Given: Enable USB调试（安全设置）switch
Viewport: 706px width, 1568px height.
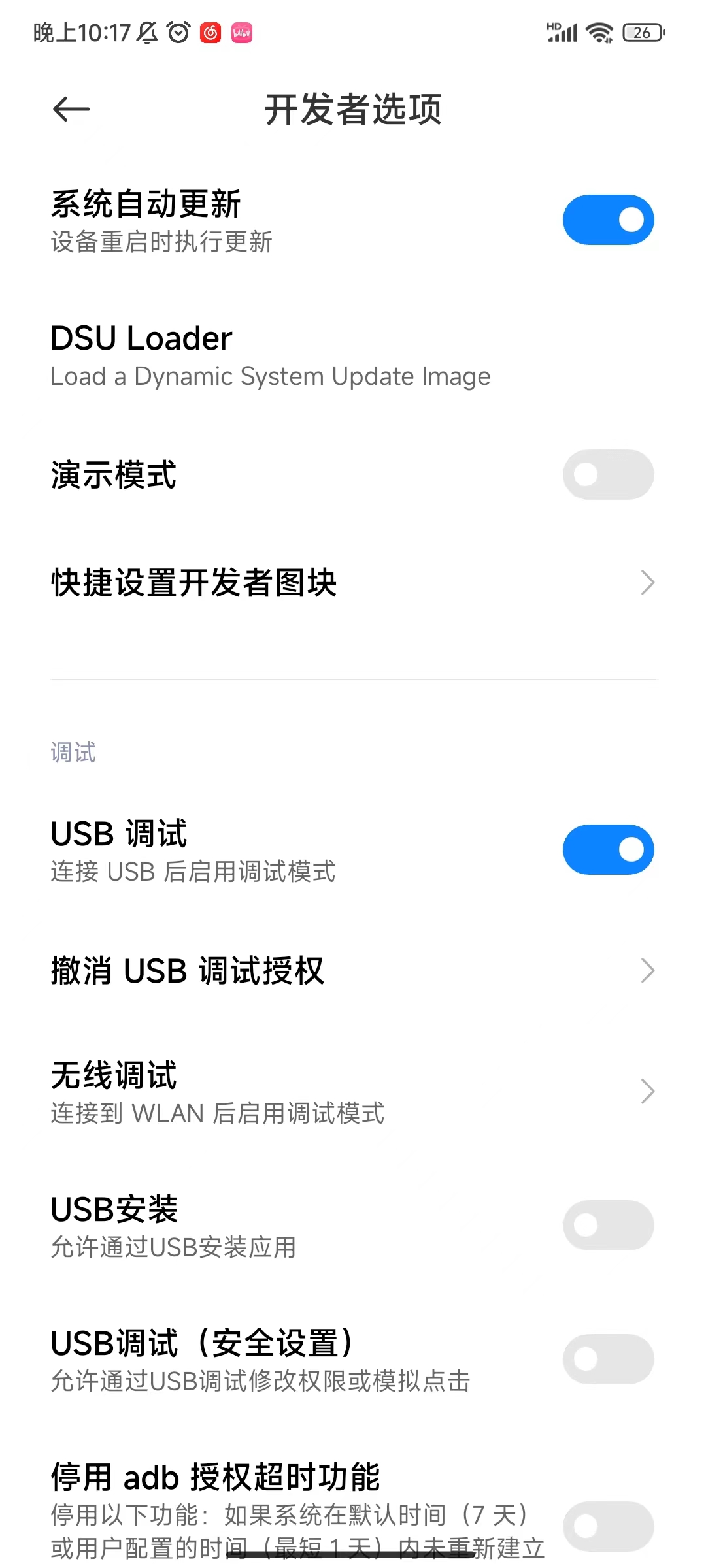Looking at the screenshot, I should tap(608, 1360).
